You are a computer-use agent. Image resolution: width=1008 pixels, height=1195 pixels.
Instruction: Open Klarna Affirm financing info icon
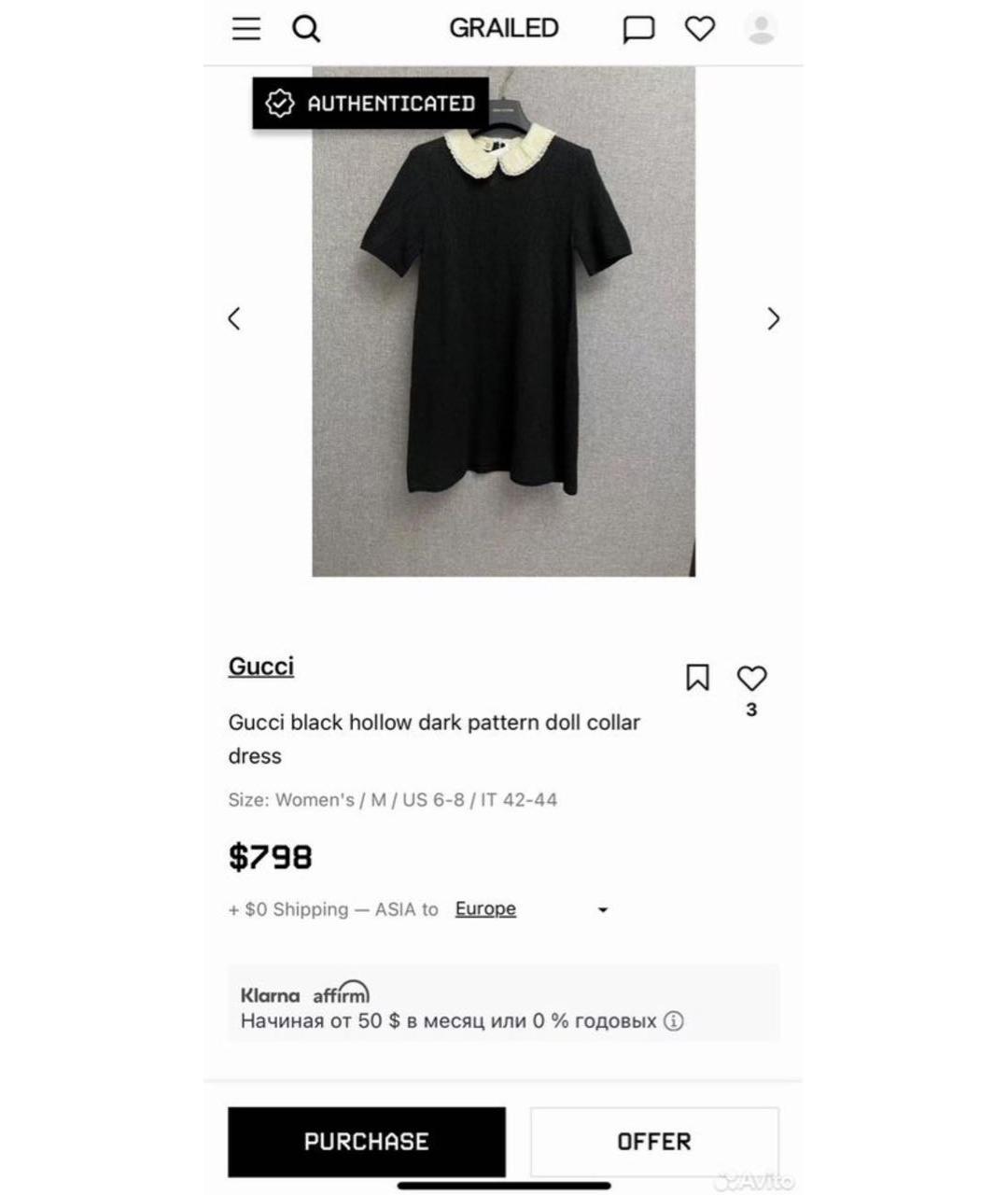[674, 1021]
